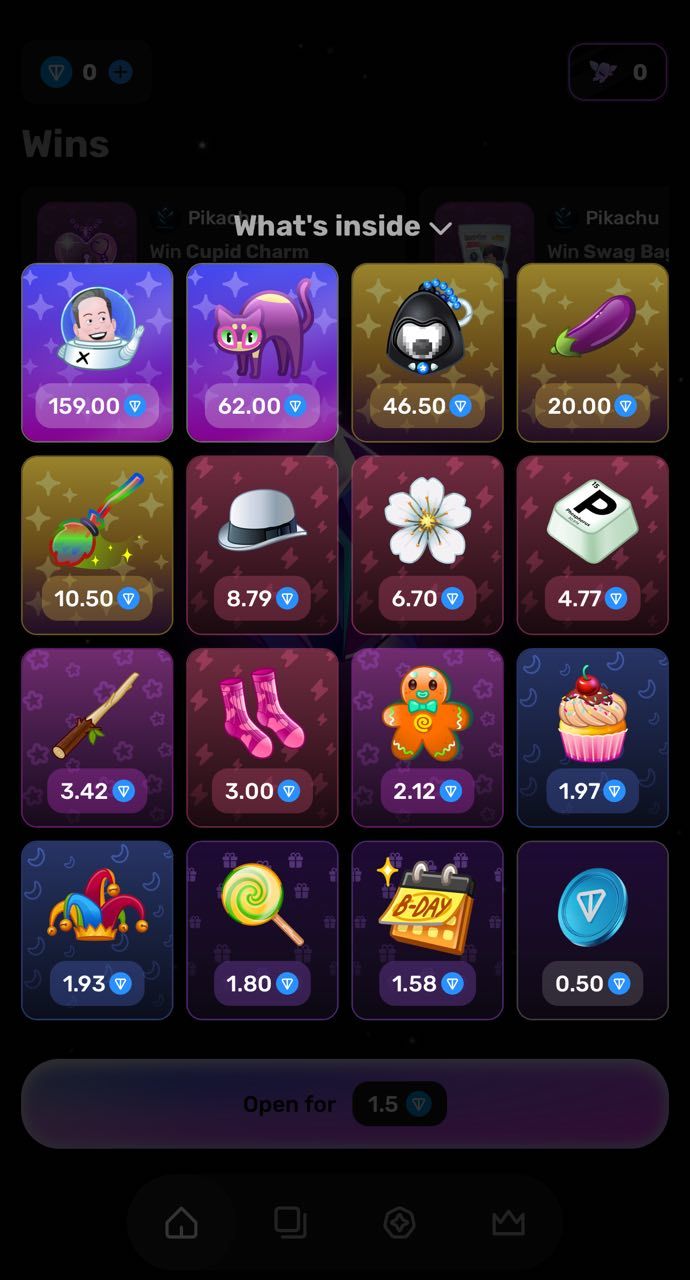This screenshot has height=1280, width=690.
Task: Switch to the stacked cards tab
Action: click(290, 1222)
